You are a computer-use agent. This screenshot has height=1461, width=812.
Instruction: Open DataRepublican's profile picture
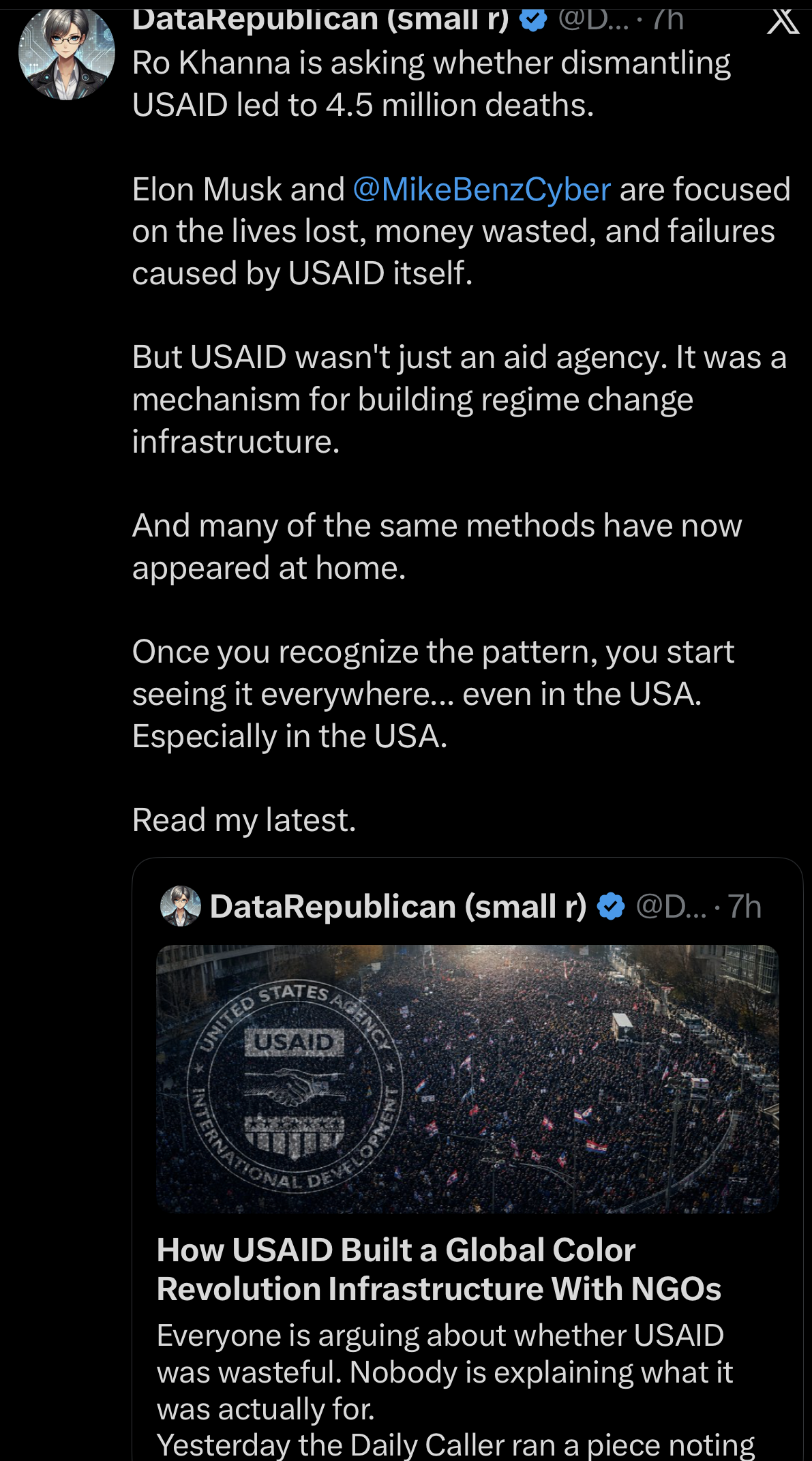(66, 53)
